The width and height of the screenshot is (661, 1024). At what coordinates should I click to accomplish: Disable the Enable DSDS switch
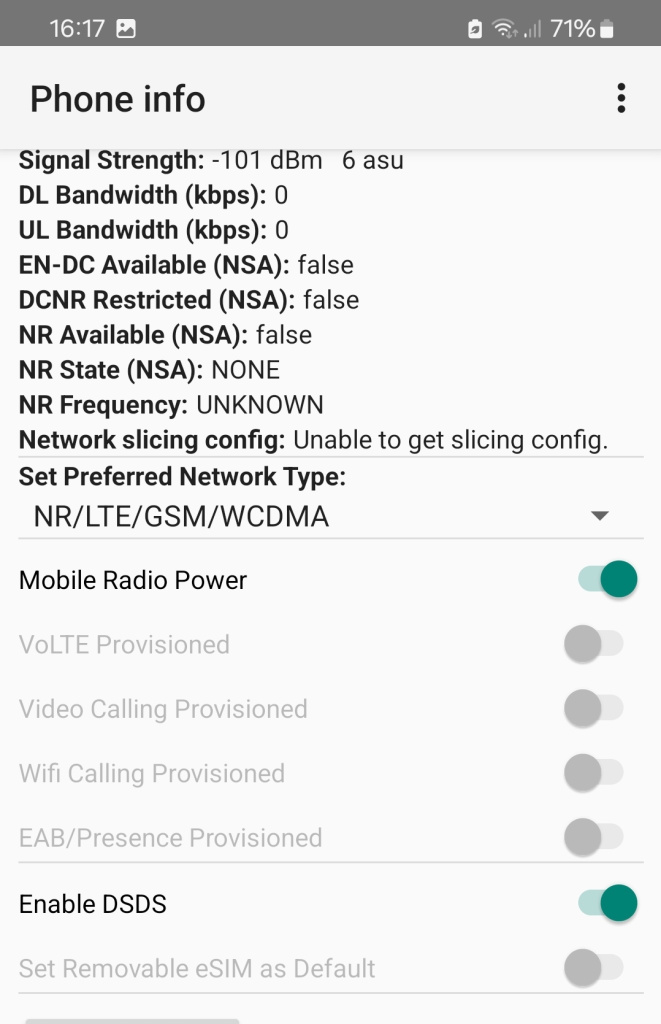608,904
